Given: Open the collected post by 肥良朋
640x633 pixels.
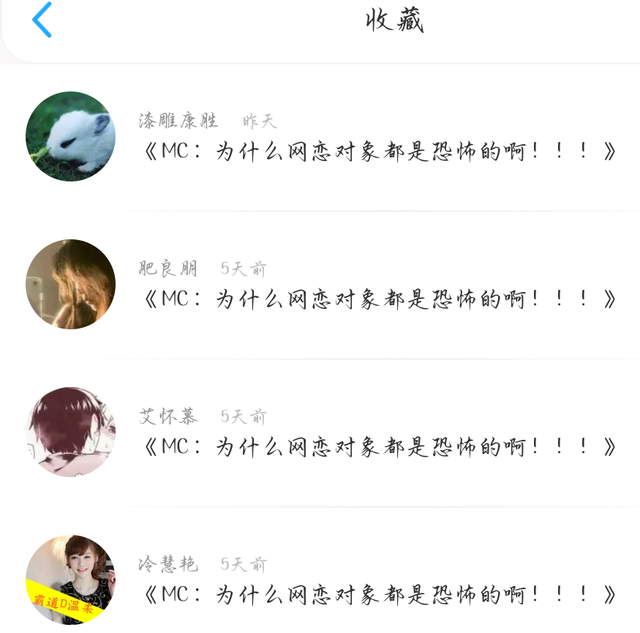Looking at the screenshot, I should coord(380,299).
